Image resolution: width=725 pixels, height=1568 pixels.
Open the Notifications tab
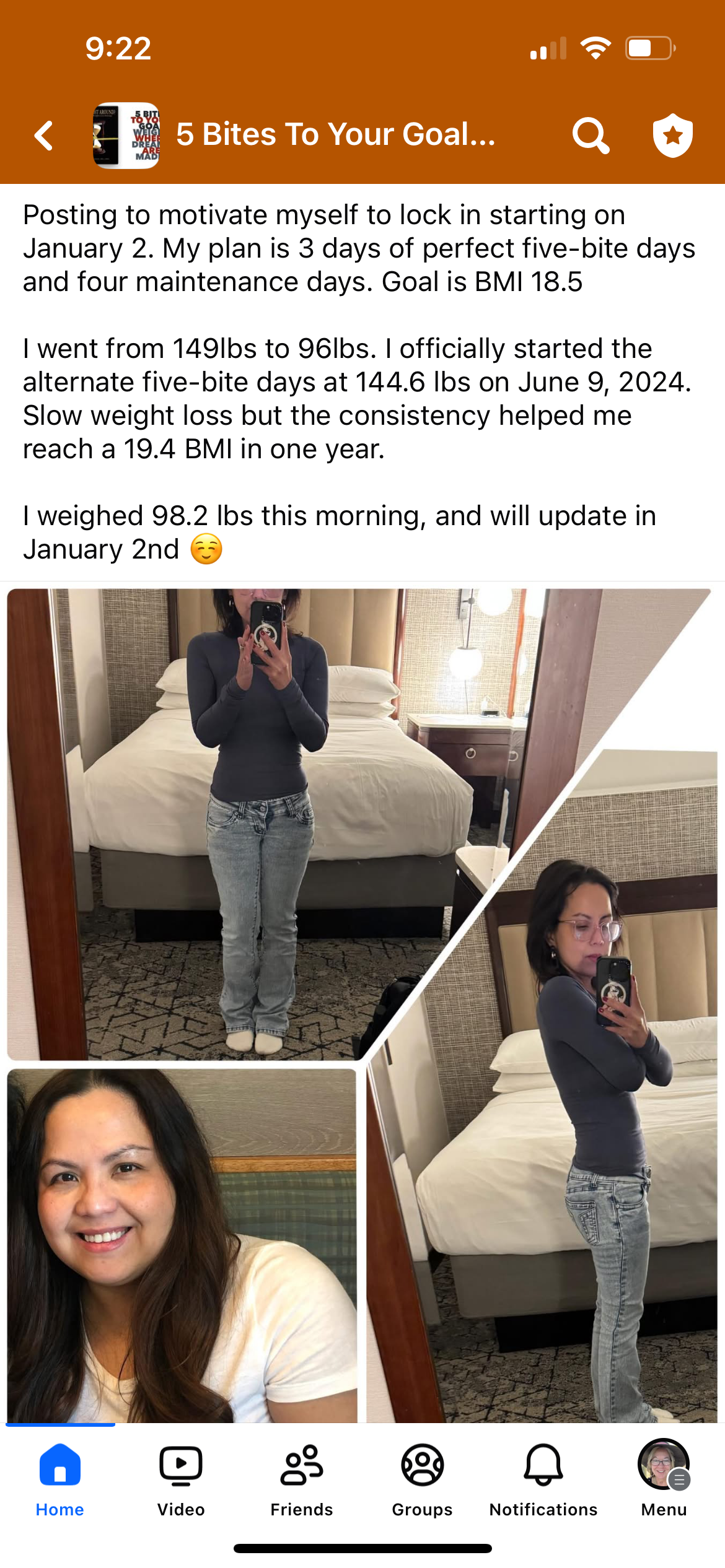[x=543, y=1478]
